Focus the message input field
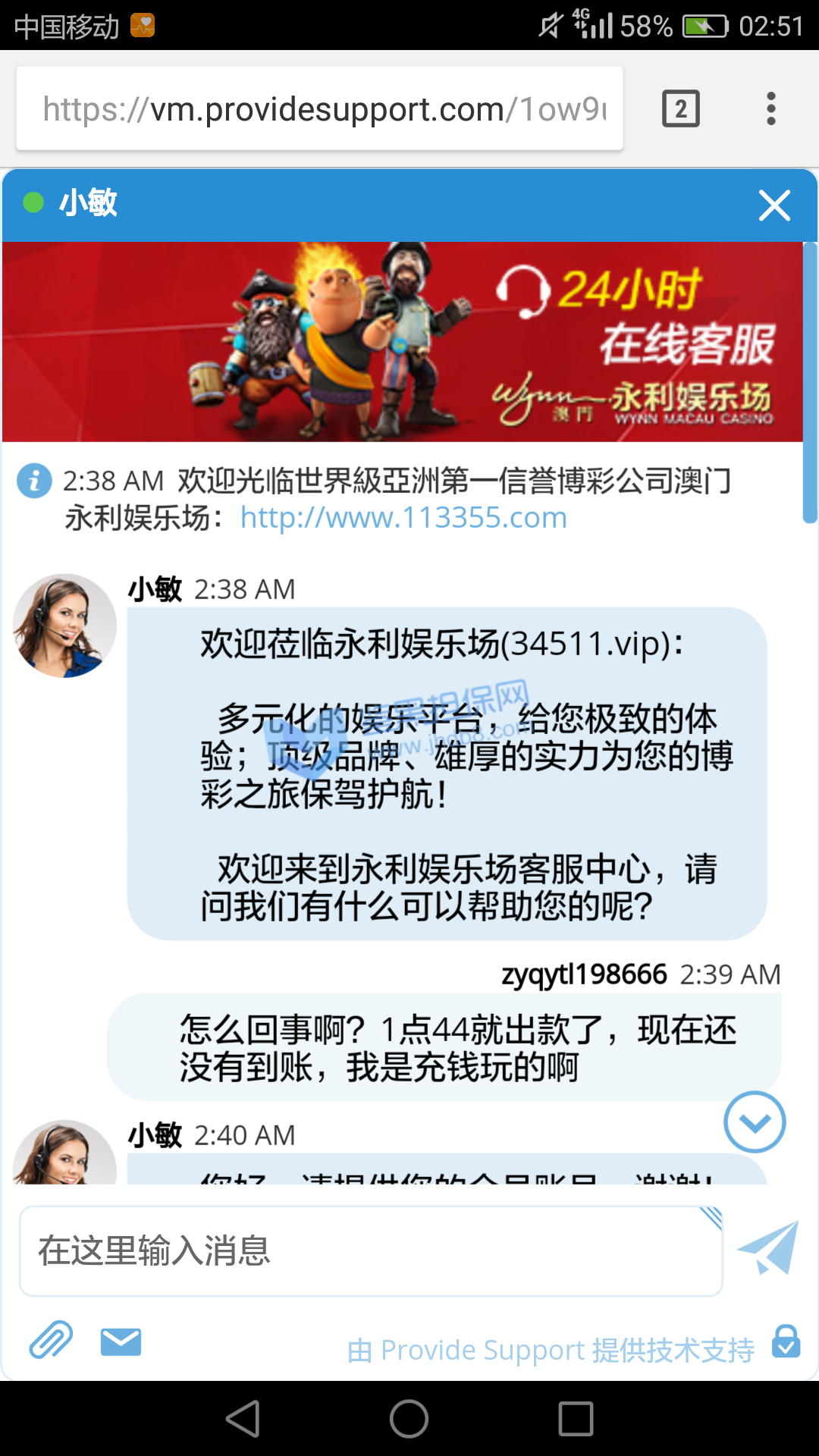This screenshot has width=819, height=1456. (370, 1251)
